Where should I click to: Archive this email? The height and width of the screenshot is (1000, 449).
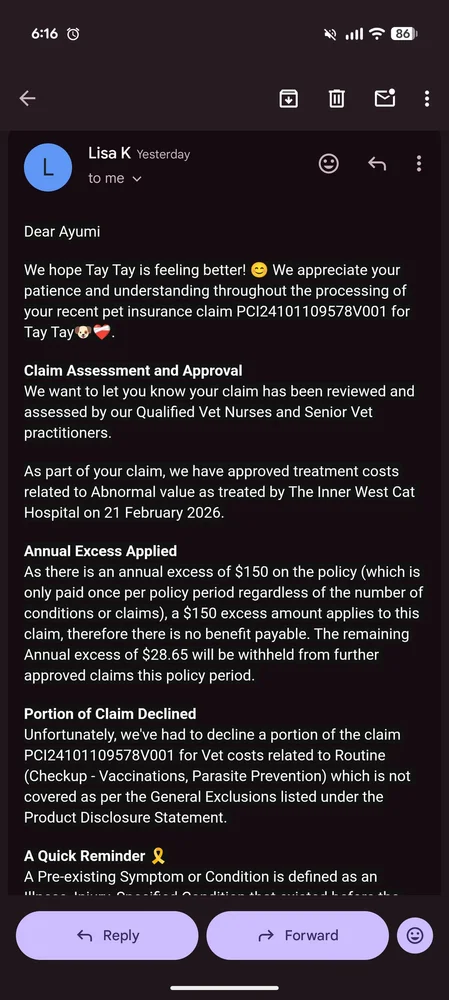point(288,98)
